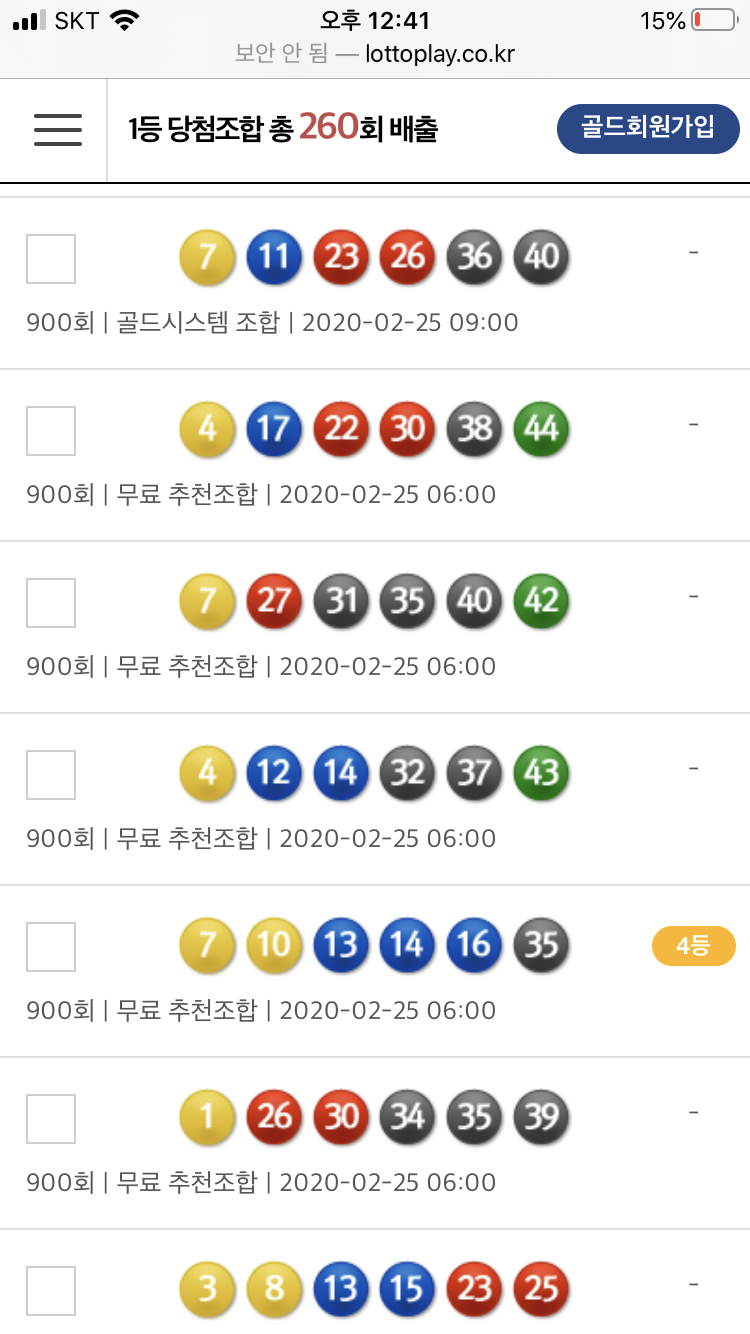The width and height of the screenshot is (750, 1334).
Task: Select the checkbox for 1 26 30 34 35 39
Action: pos(51,1119)
